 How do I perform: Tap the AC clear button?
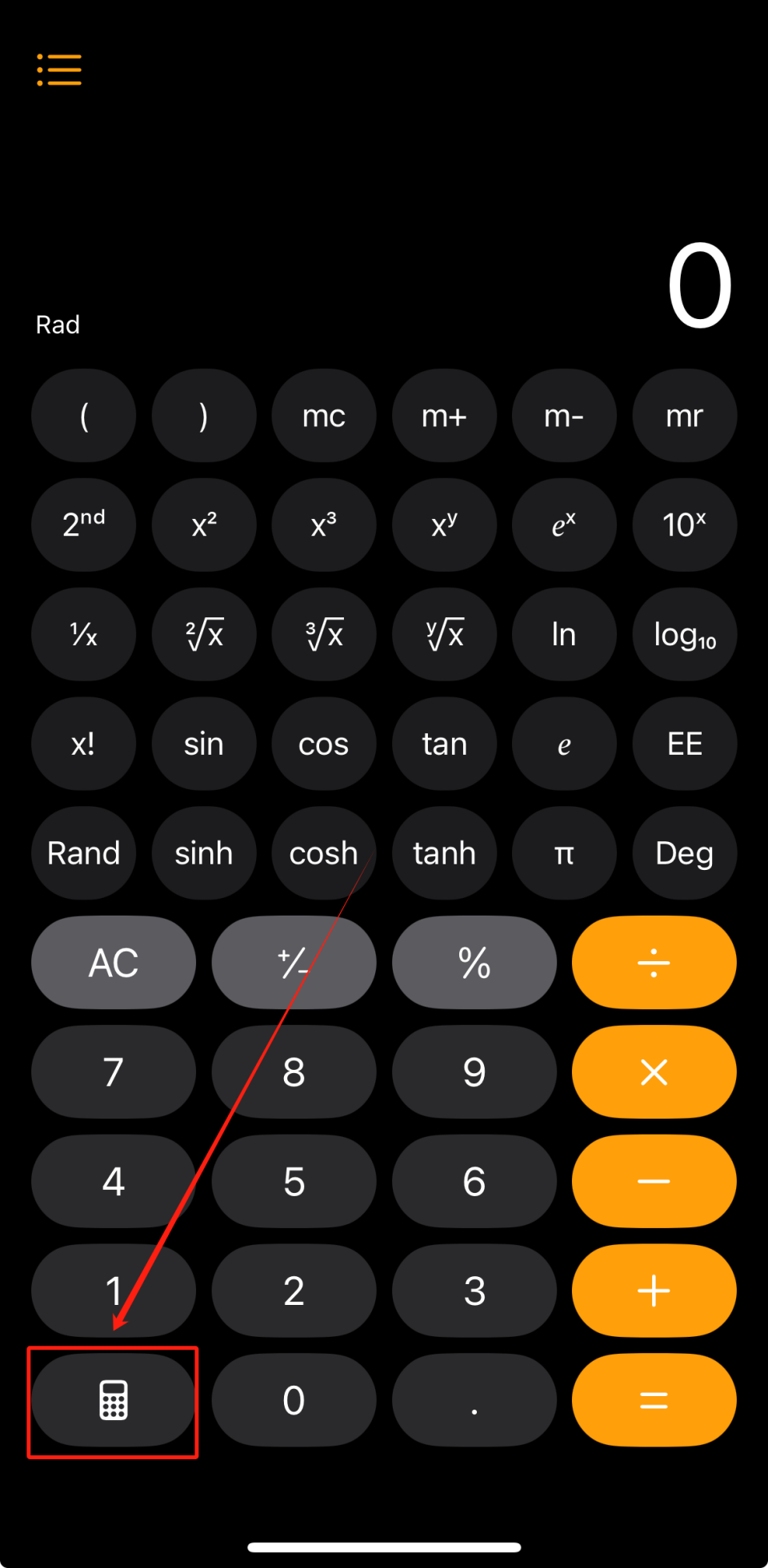(113, 963)
